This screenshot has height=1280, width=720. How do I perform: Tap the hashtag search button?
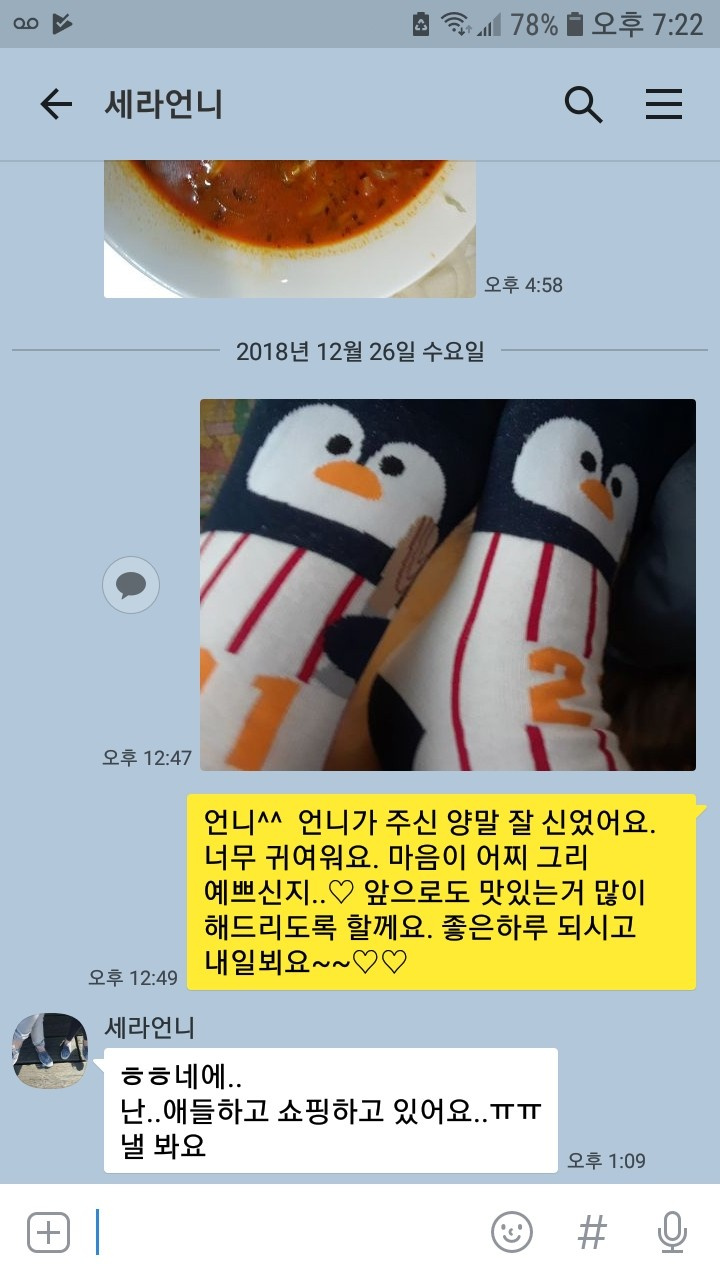coord(592,1232)
